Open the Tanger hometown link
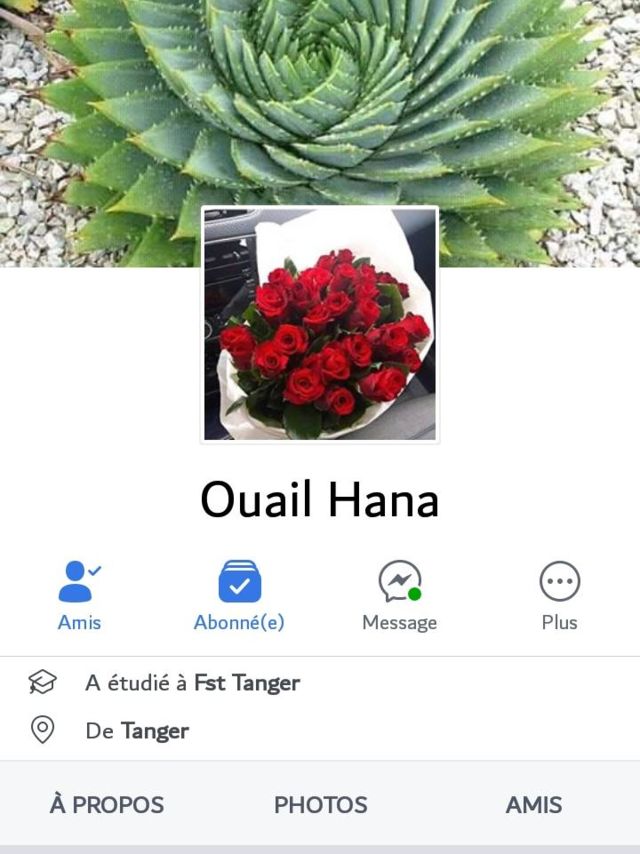Viewport: 640px width, 854px height. point(155,731)
